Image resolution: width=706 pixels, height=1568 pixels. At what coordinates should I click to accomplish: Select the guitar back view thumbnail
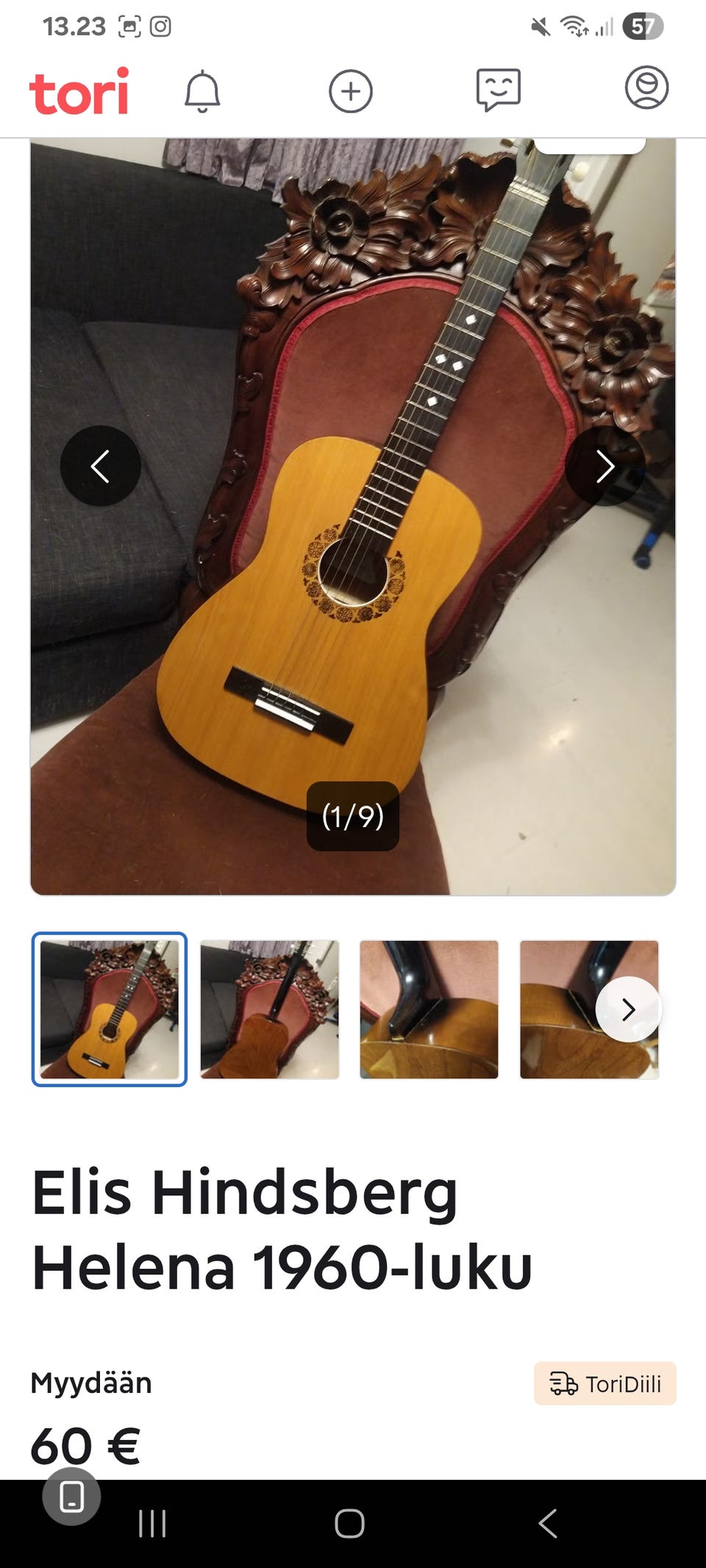coord(269,1009)
